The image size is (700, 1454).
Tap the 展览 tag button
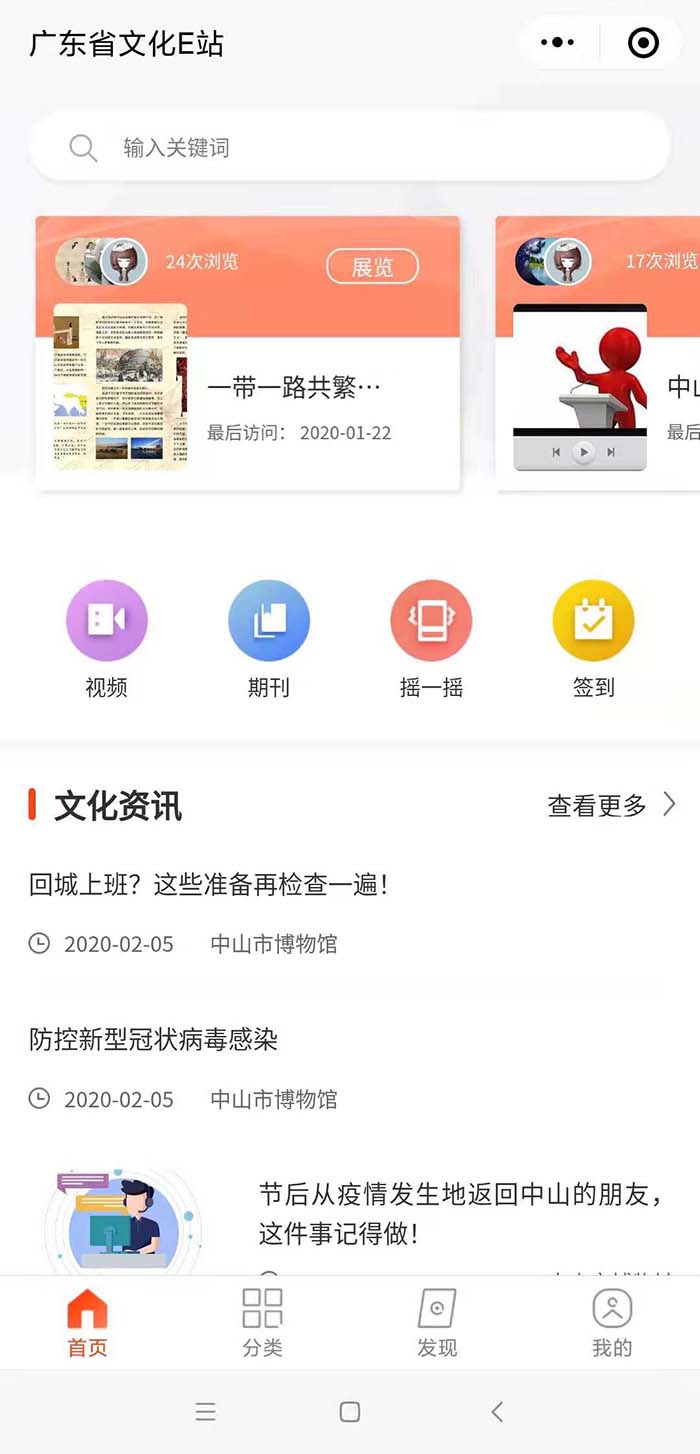(x=372, y=267)
